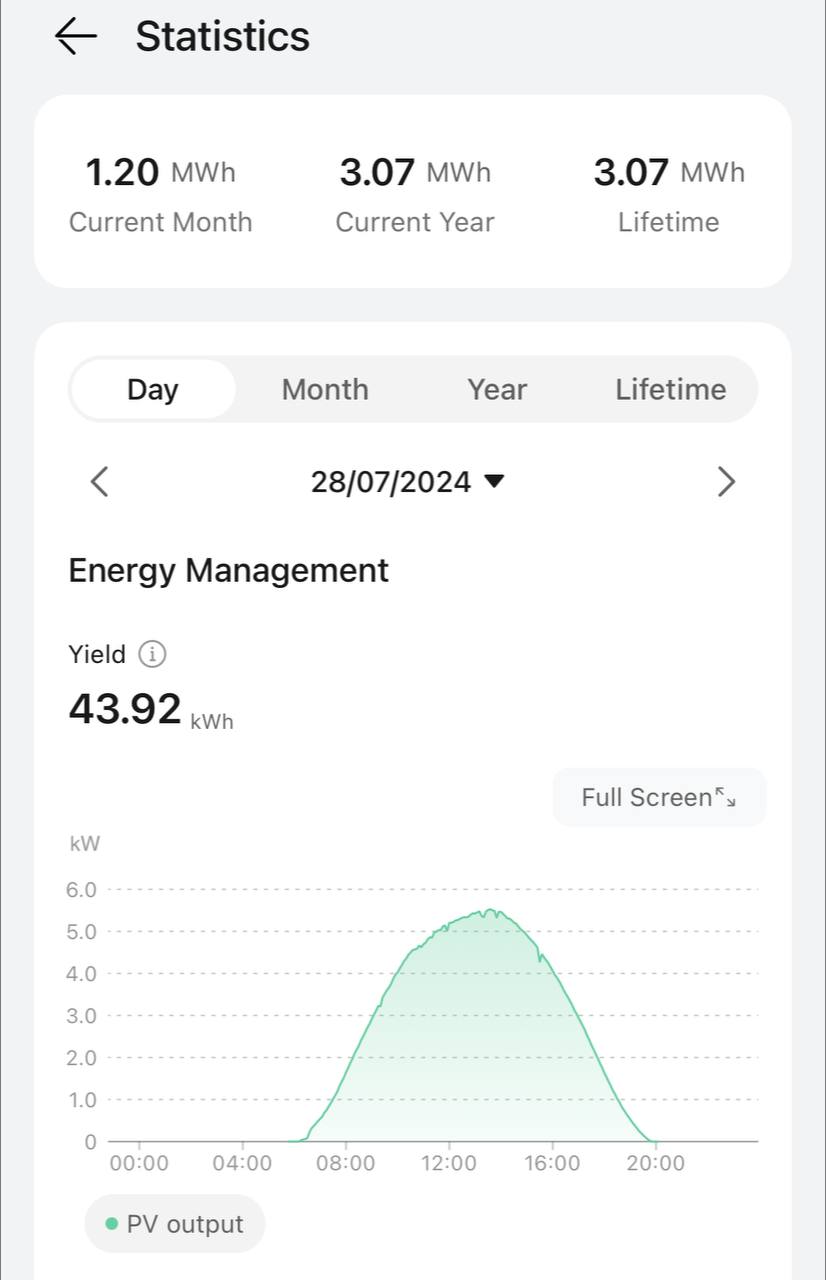Go back from the Statistics screen
The image size is (826, 1280).
point(76,37)
